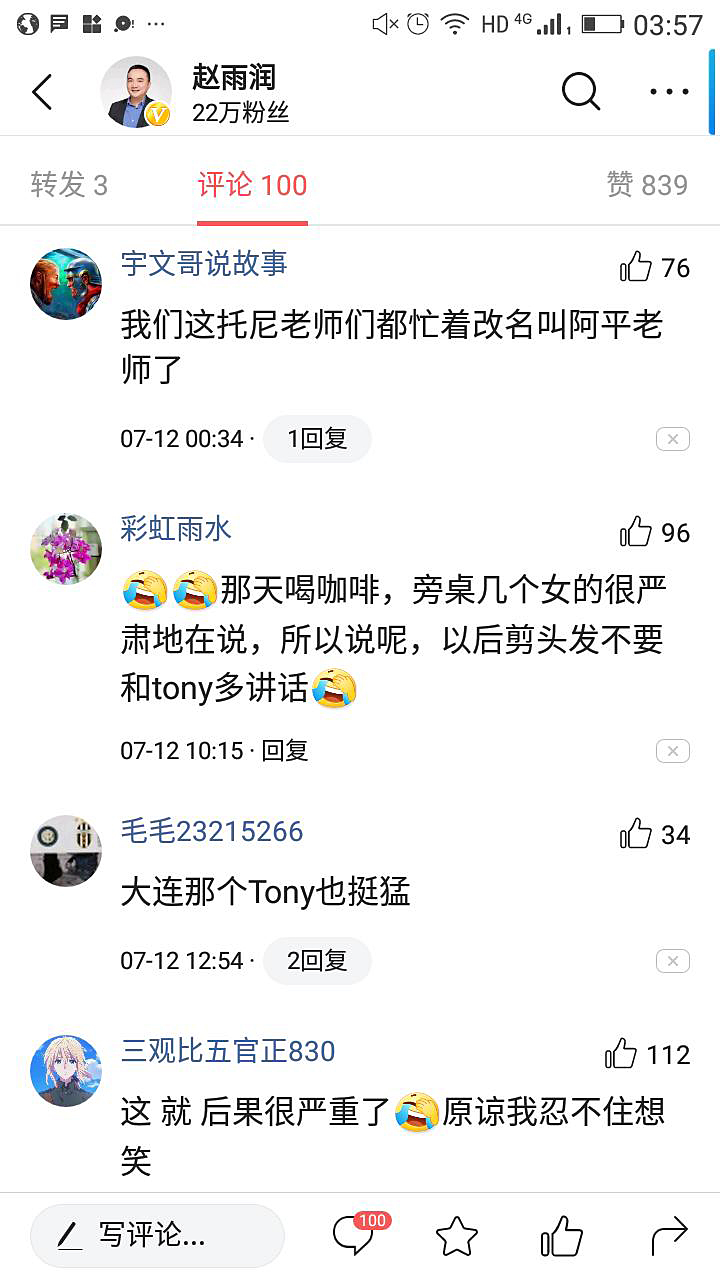
Task: Show the 1 reply under 宇文哥说故事's comment
Action: tap(317, 438)
